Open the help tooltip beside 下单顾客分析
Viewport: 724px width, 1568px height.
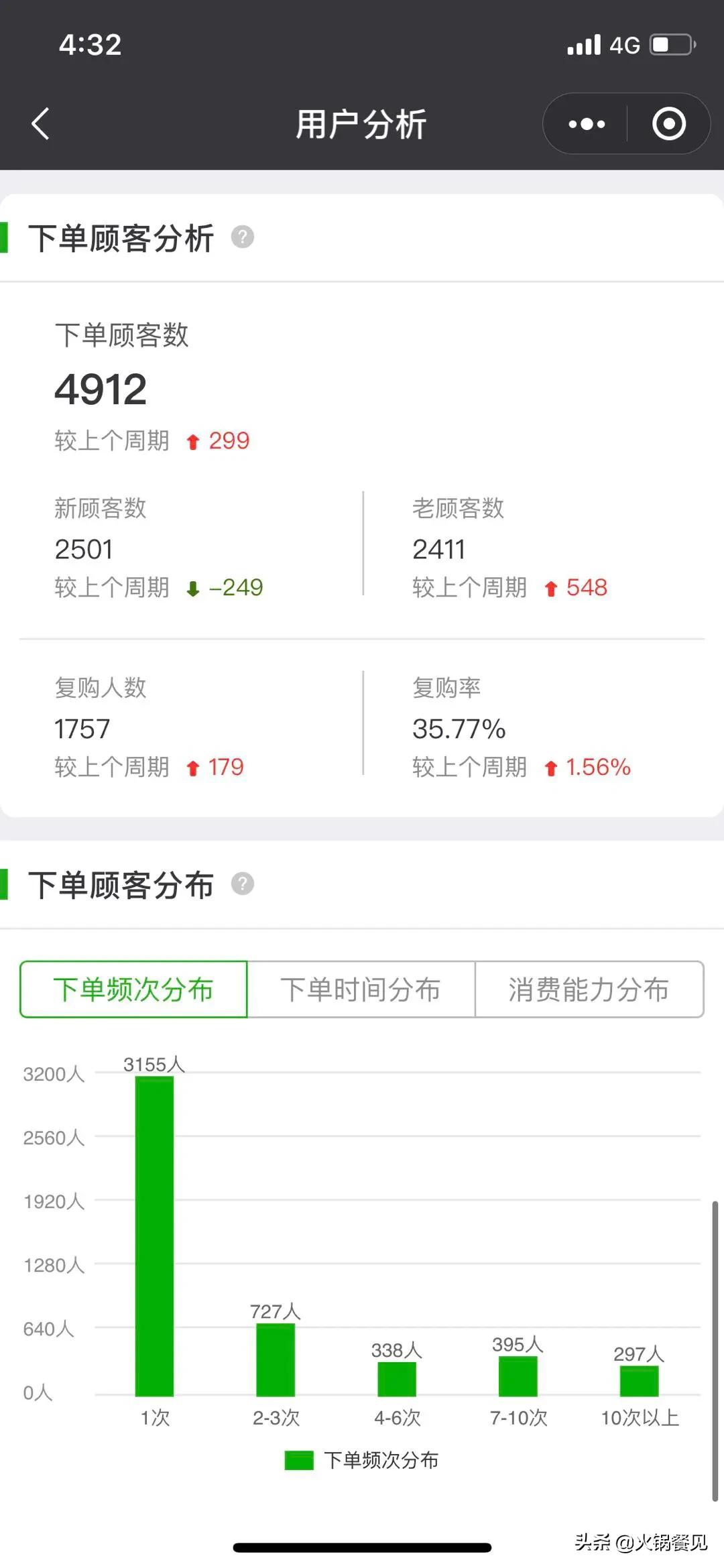pyautogui.click(x=242, y=236)
